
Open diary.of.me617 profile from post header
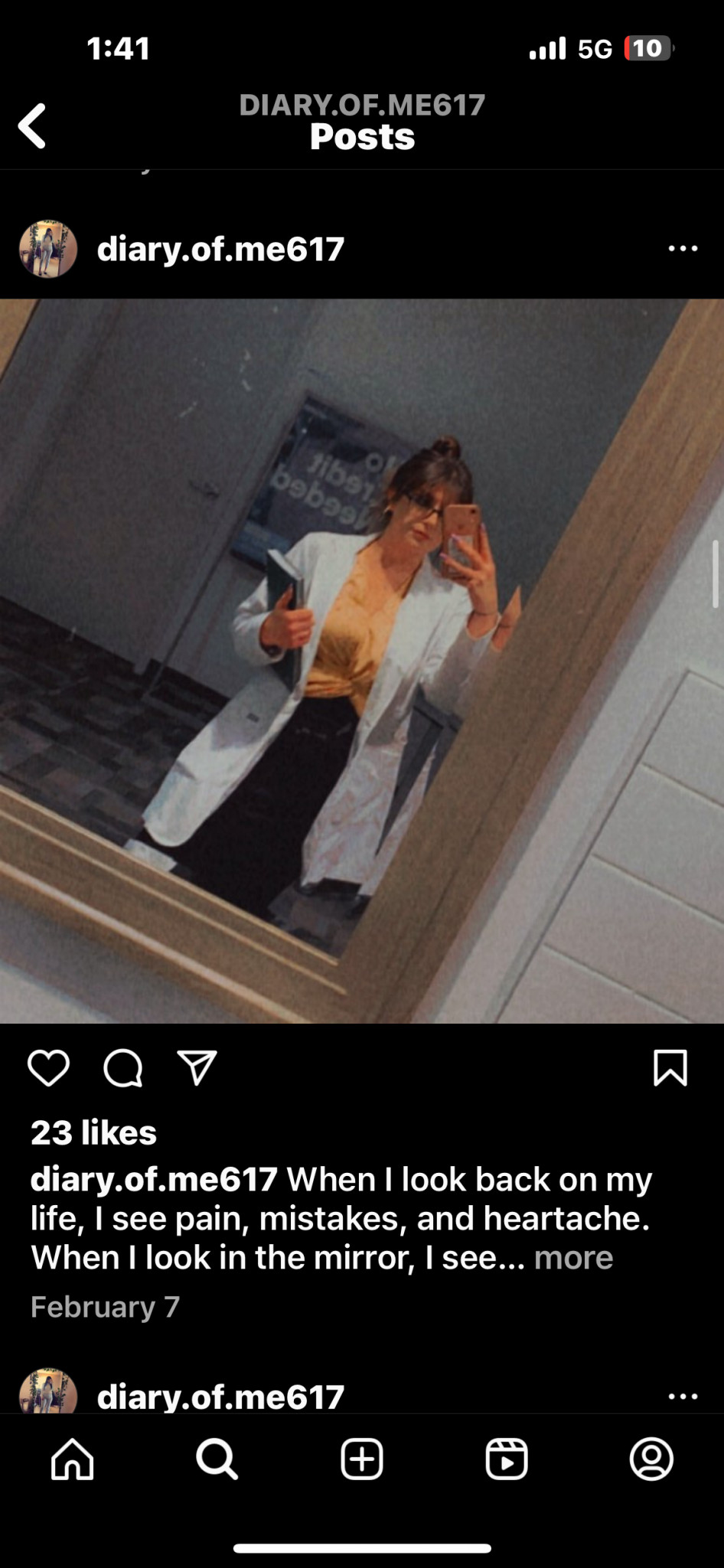[220, 249]
